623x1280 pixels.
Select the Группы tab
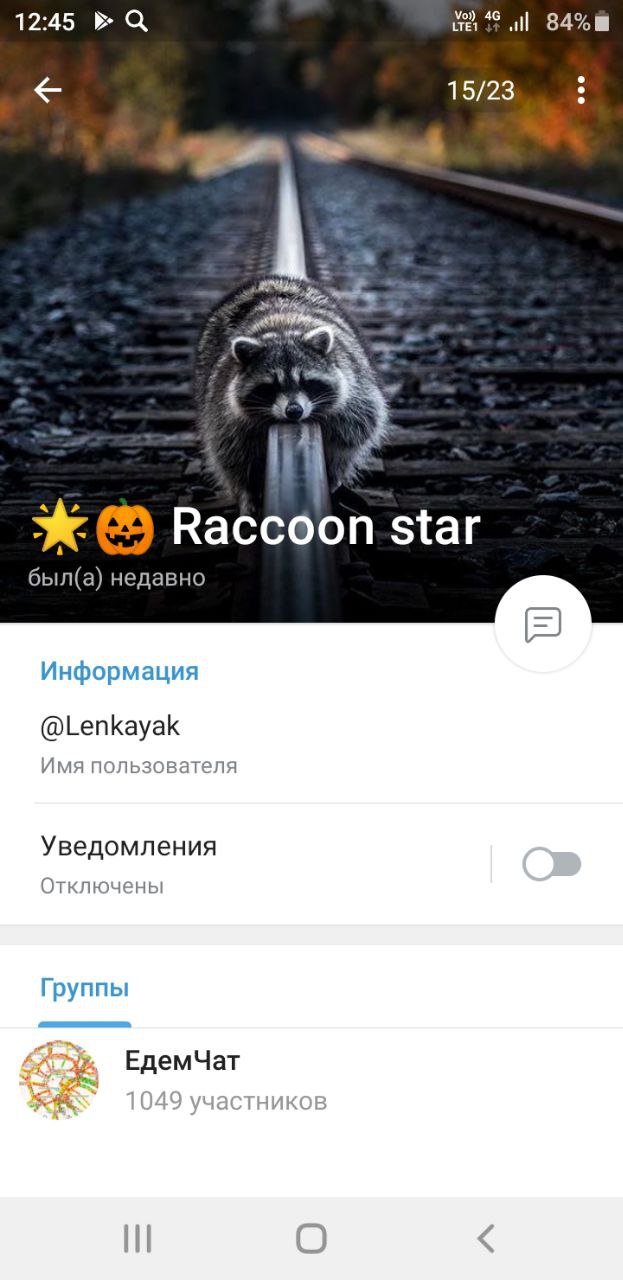pos(85,989)
